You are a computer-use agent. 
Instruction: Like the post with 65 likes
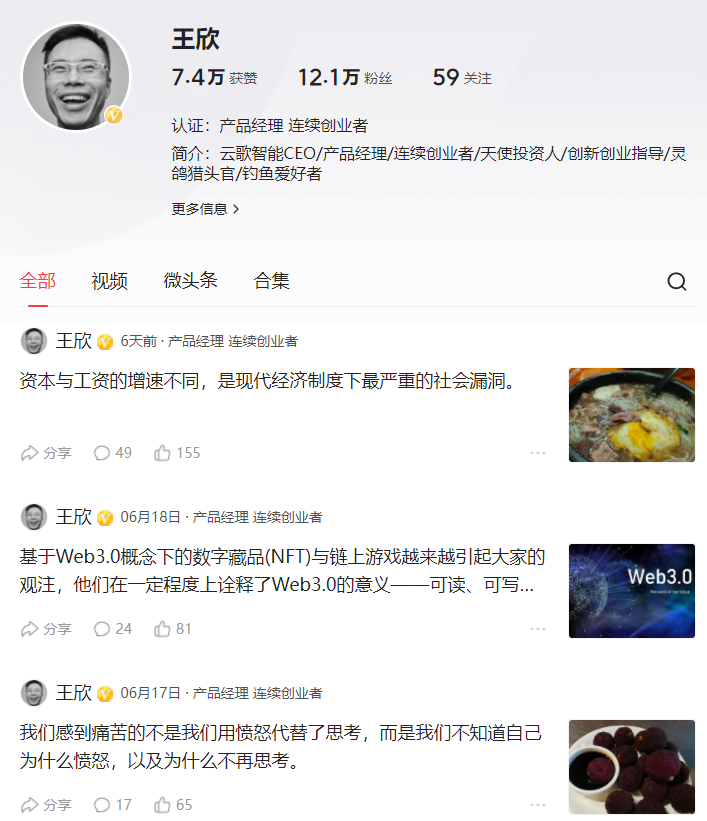pyautogui.click(x=172, y=805)
